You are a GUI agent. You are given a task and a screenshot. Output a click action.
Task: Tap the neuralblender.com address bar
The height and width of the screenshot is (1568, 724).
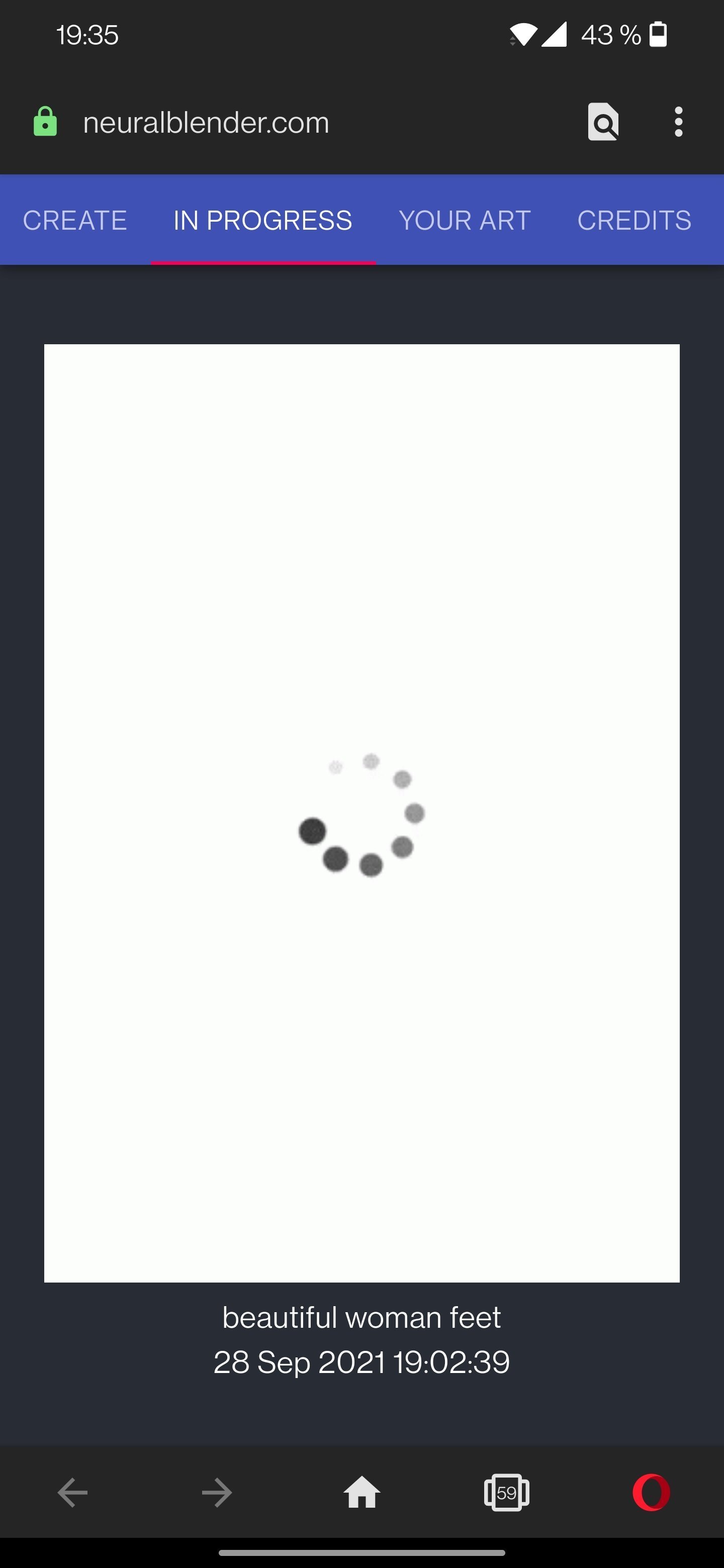(x=206, y=123)
